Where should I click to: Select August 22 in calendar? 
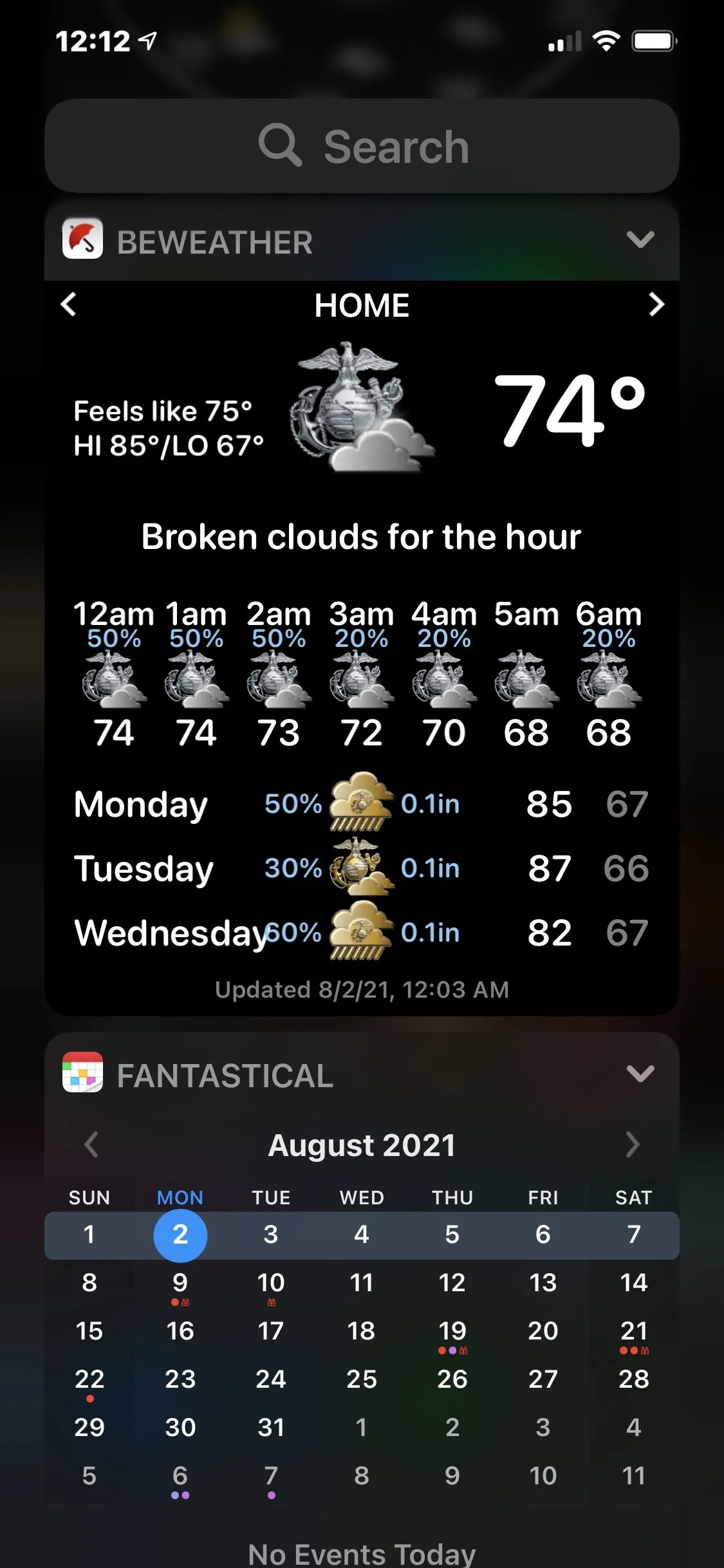point(89,1379)
